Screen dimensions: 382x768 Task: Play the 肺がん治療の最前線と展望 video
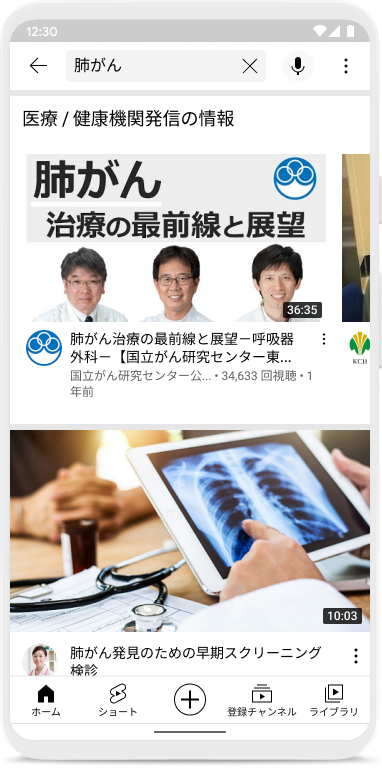tap(176, 238)
